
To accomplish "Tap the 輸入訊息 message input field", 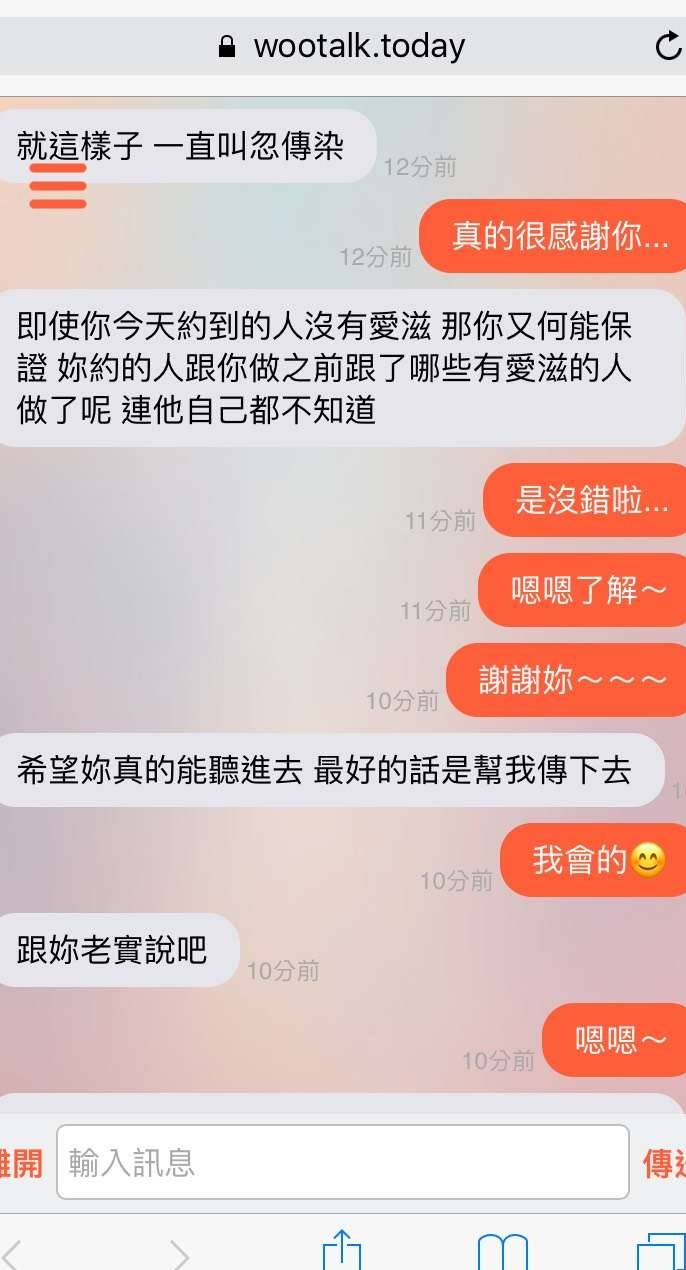I will pos(342,1162).
